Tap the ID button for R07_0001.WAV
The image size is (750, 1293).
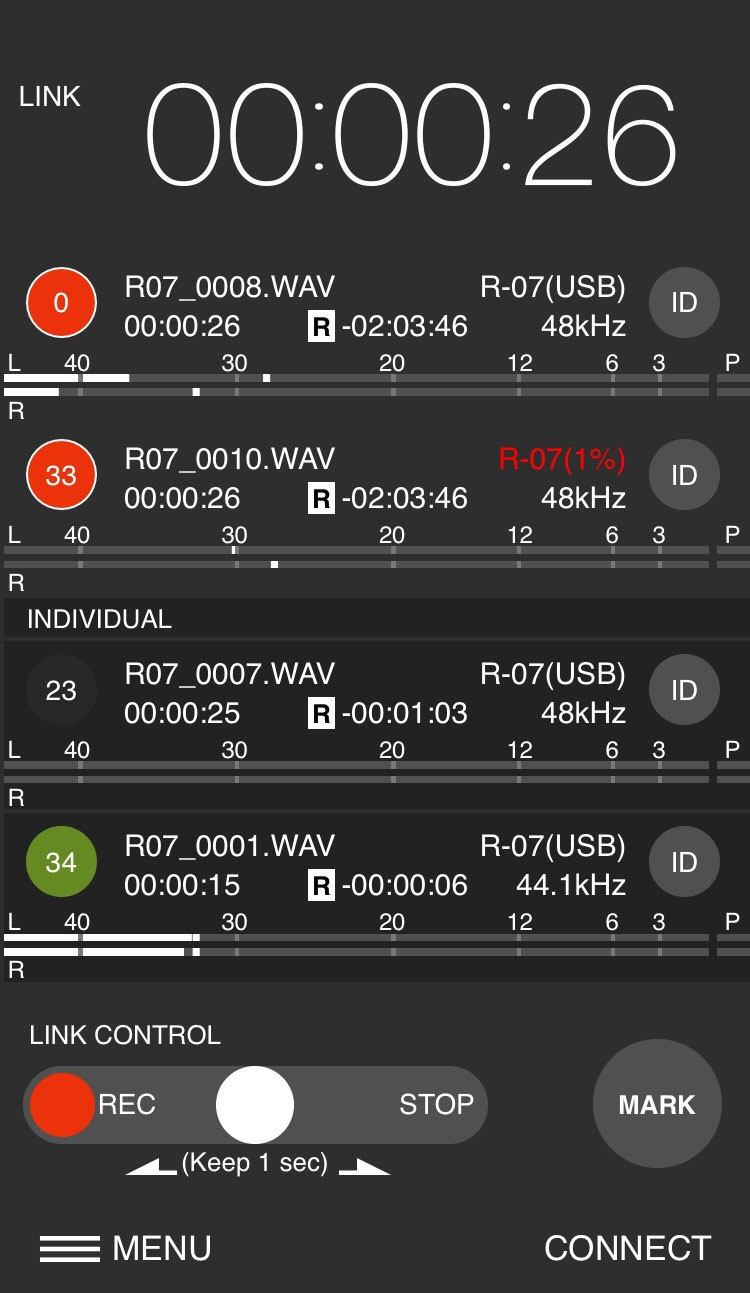click(x=684, y=862)
